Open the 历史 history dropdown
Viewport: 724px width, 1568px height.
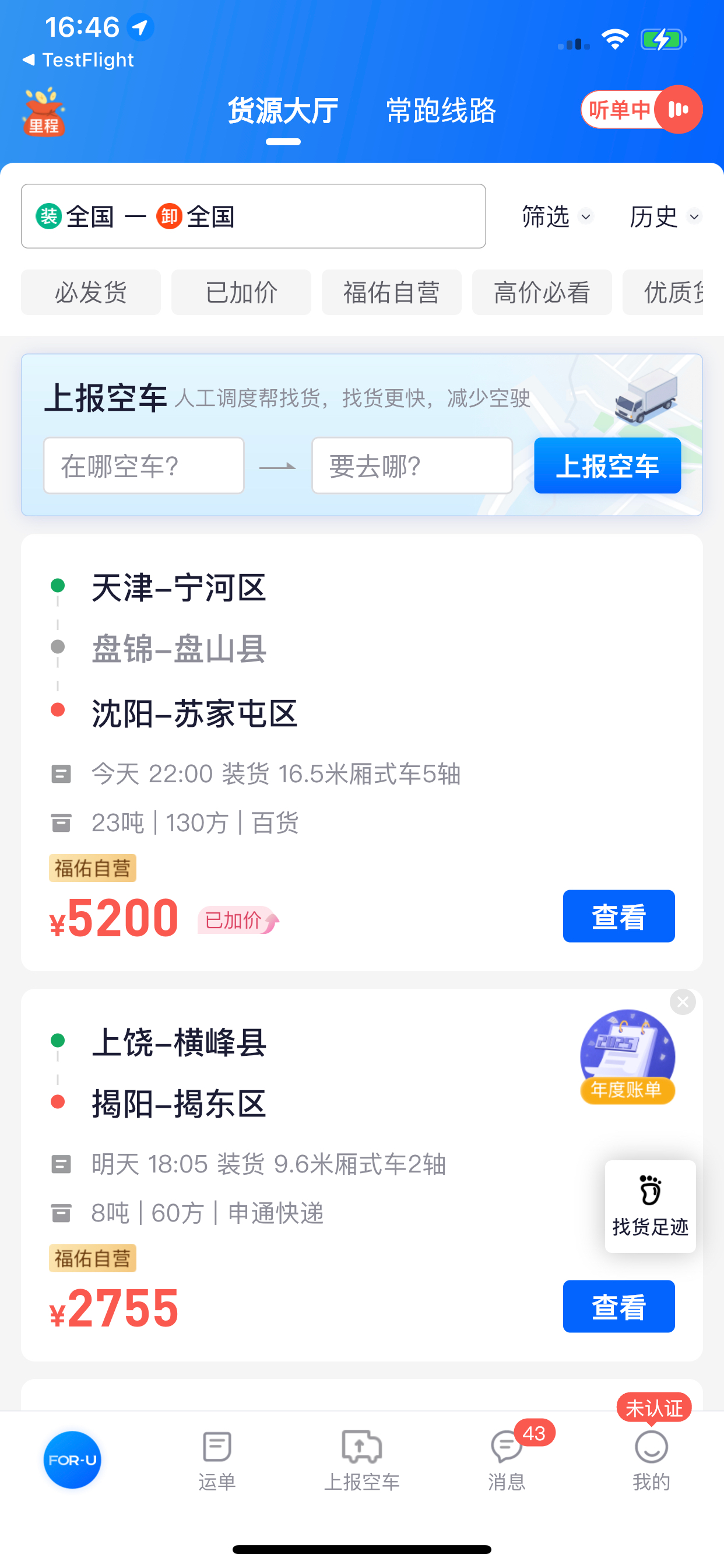[x=663, y=218]
